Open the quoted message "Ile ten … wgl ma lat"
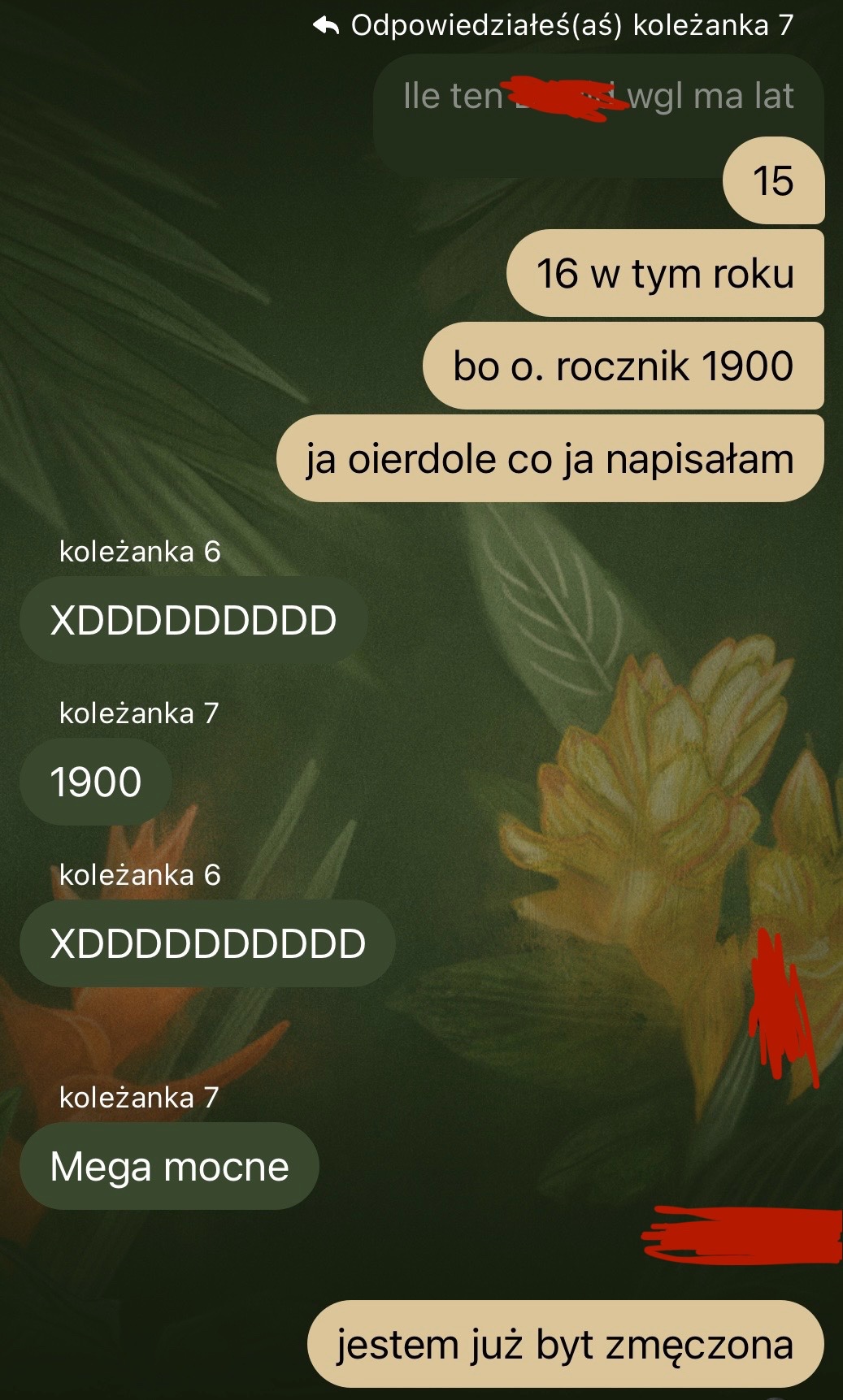 click(597, 98)
